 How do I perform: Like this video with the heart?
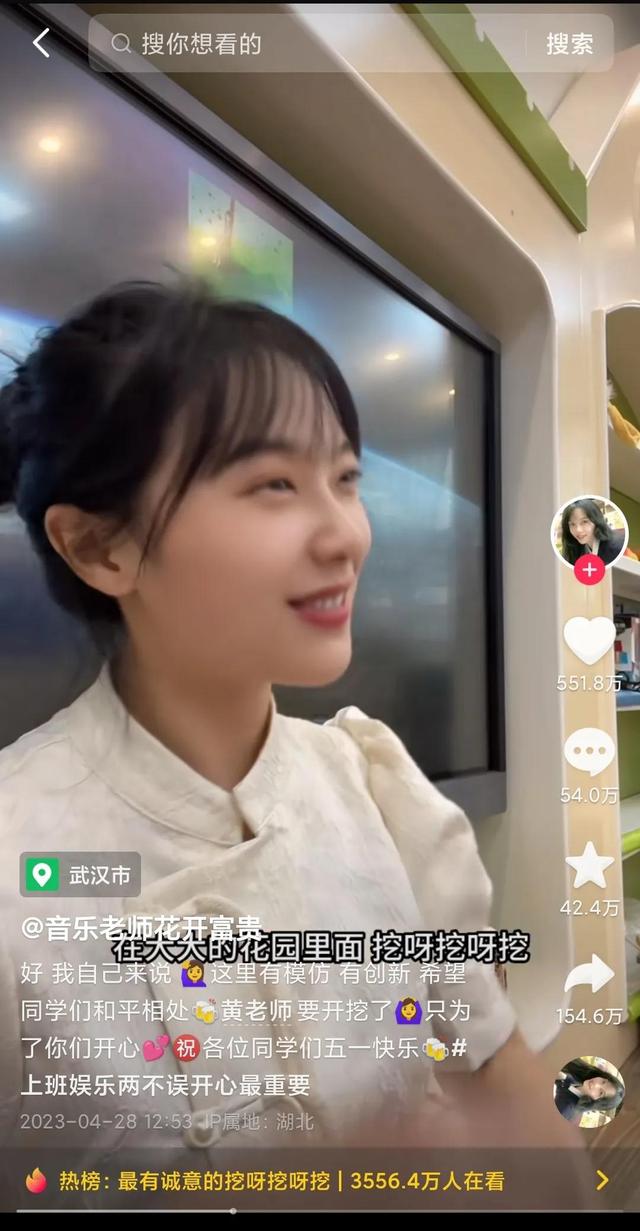(589, 641)
